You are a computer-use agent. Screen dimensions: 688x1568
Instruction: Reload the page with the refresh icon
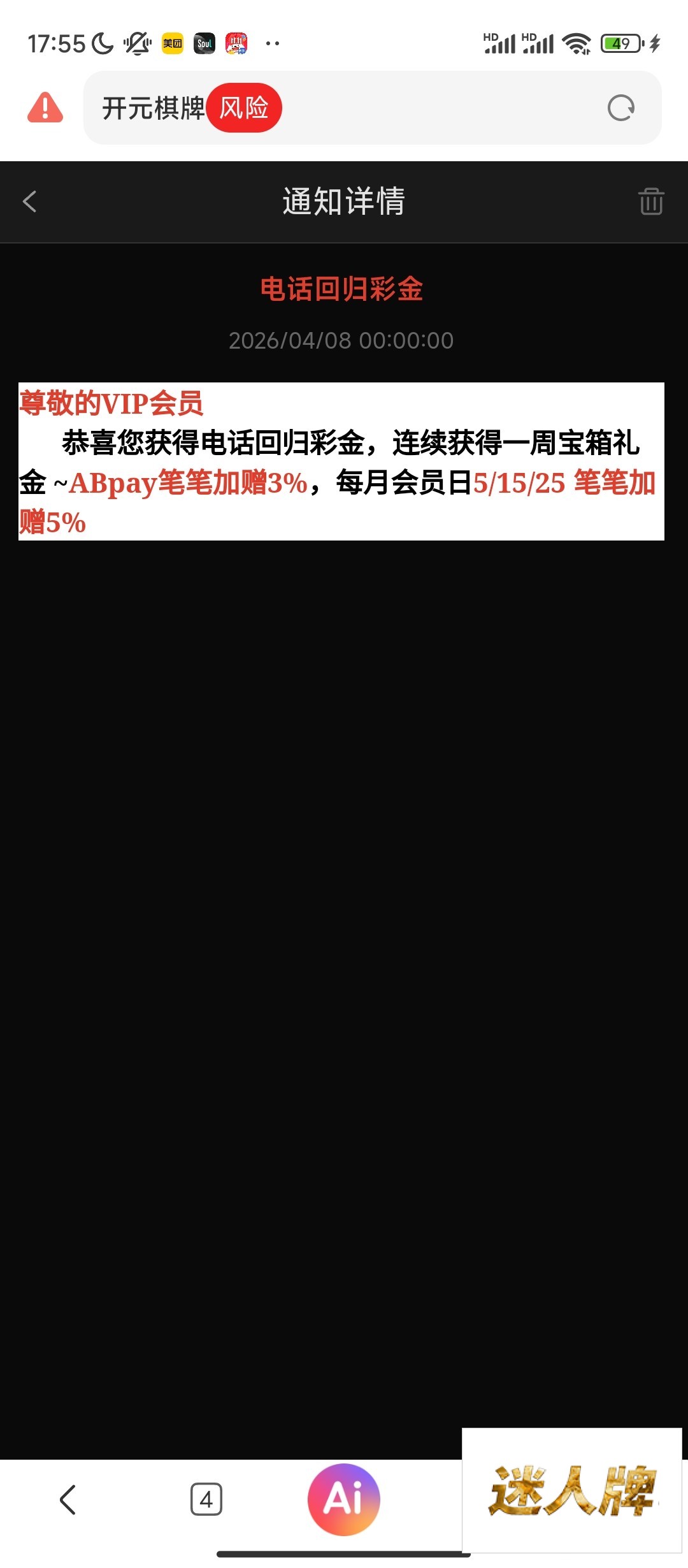pyautogui.click(x=620, y=108)
